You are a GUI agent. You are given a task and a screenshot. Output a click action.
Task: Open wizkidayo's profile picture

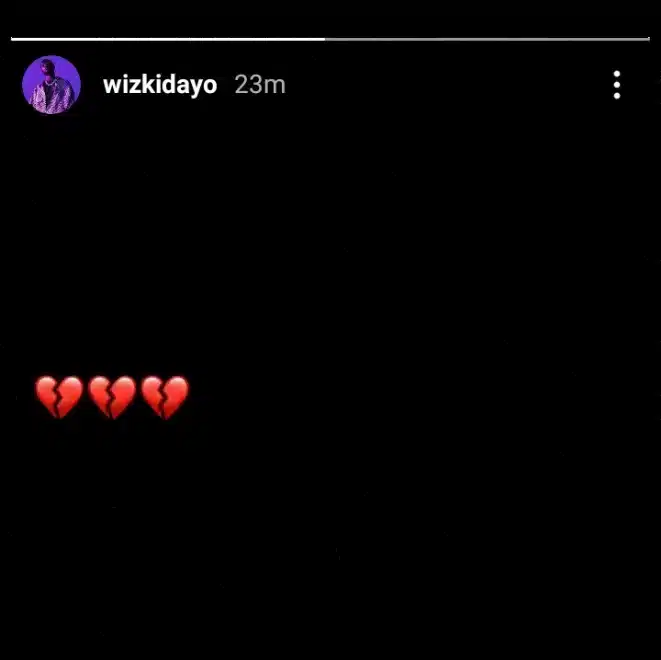(x=51, y=85)
